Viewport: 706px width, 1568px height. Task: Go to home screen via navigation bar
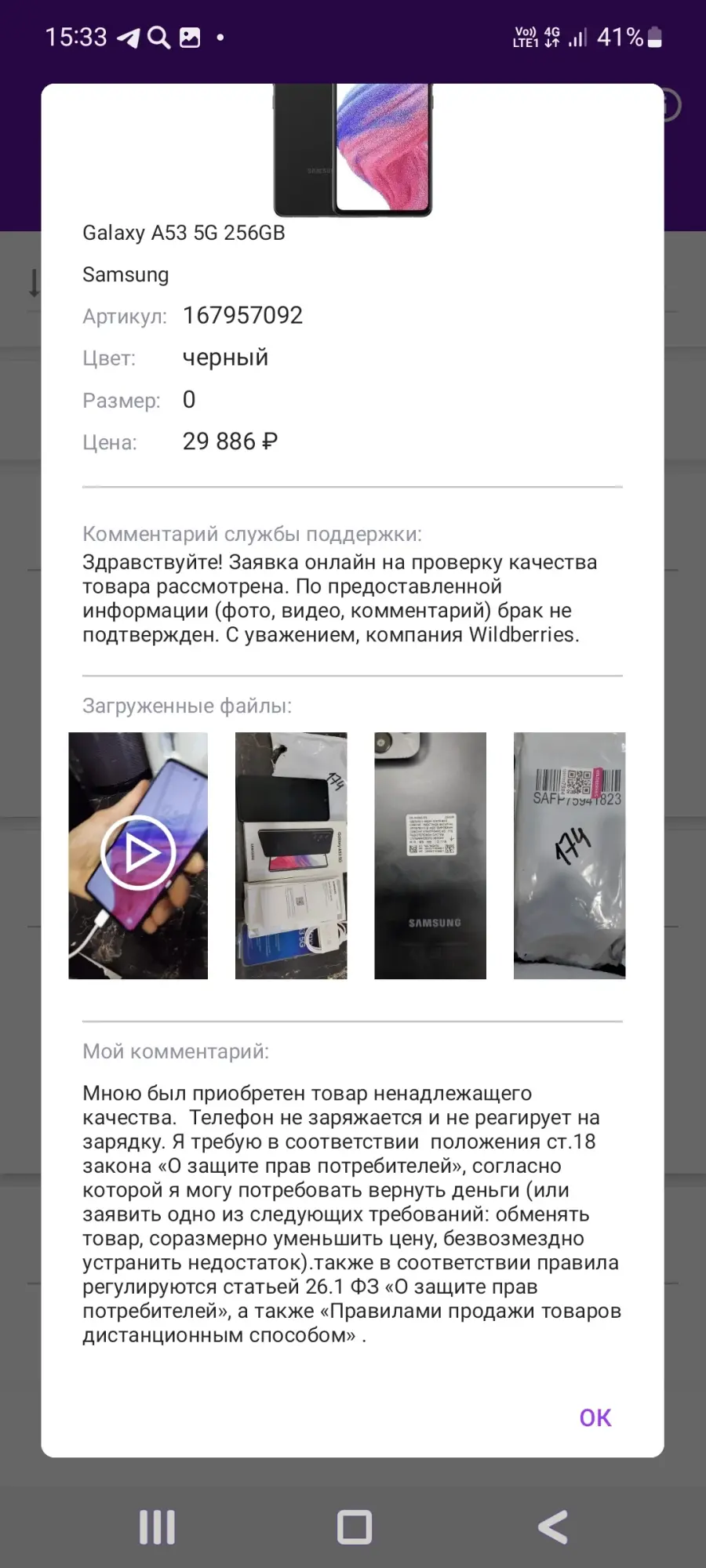click(354, 1527)
